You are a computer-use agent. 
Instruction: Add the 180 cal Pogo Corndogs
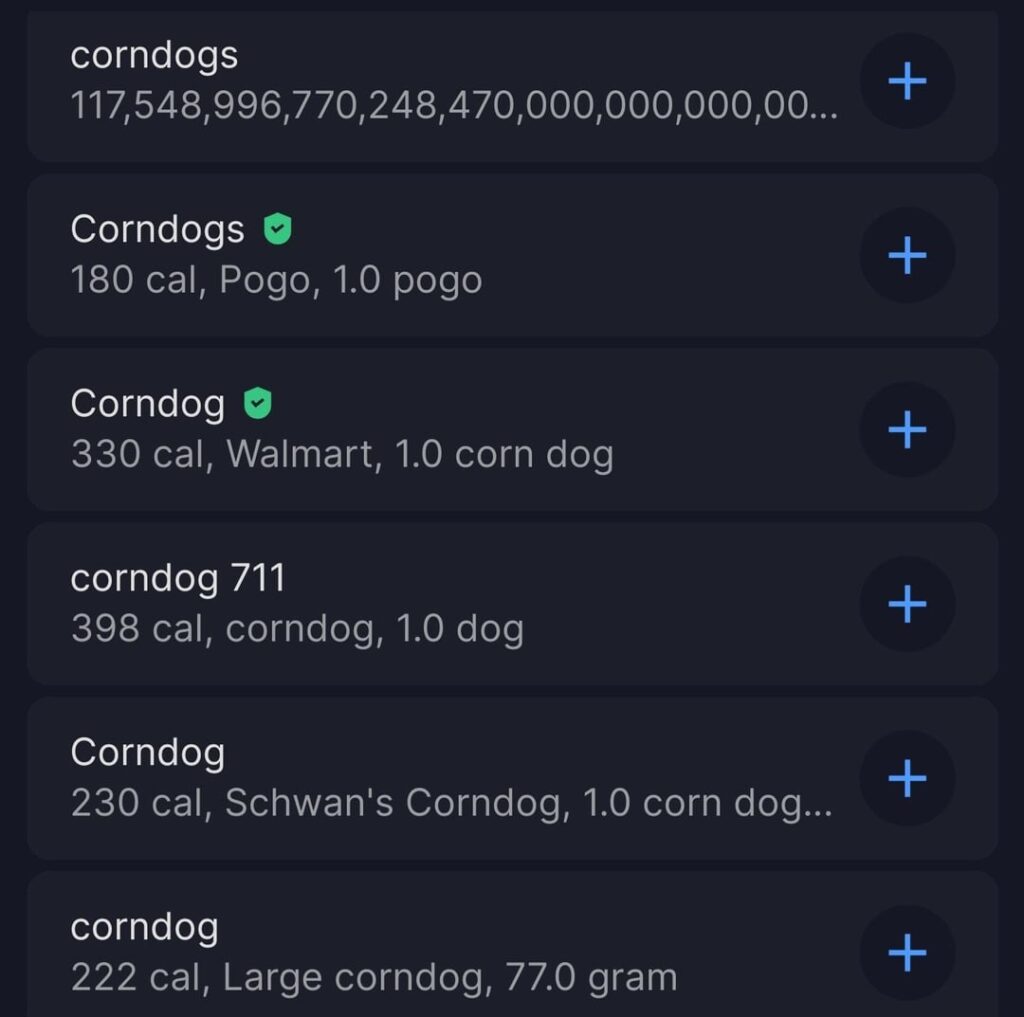907,256
